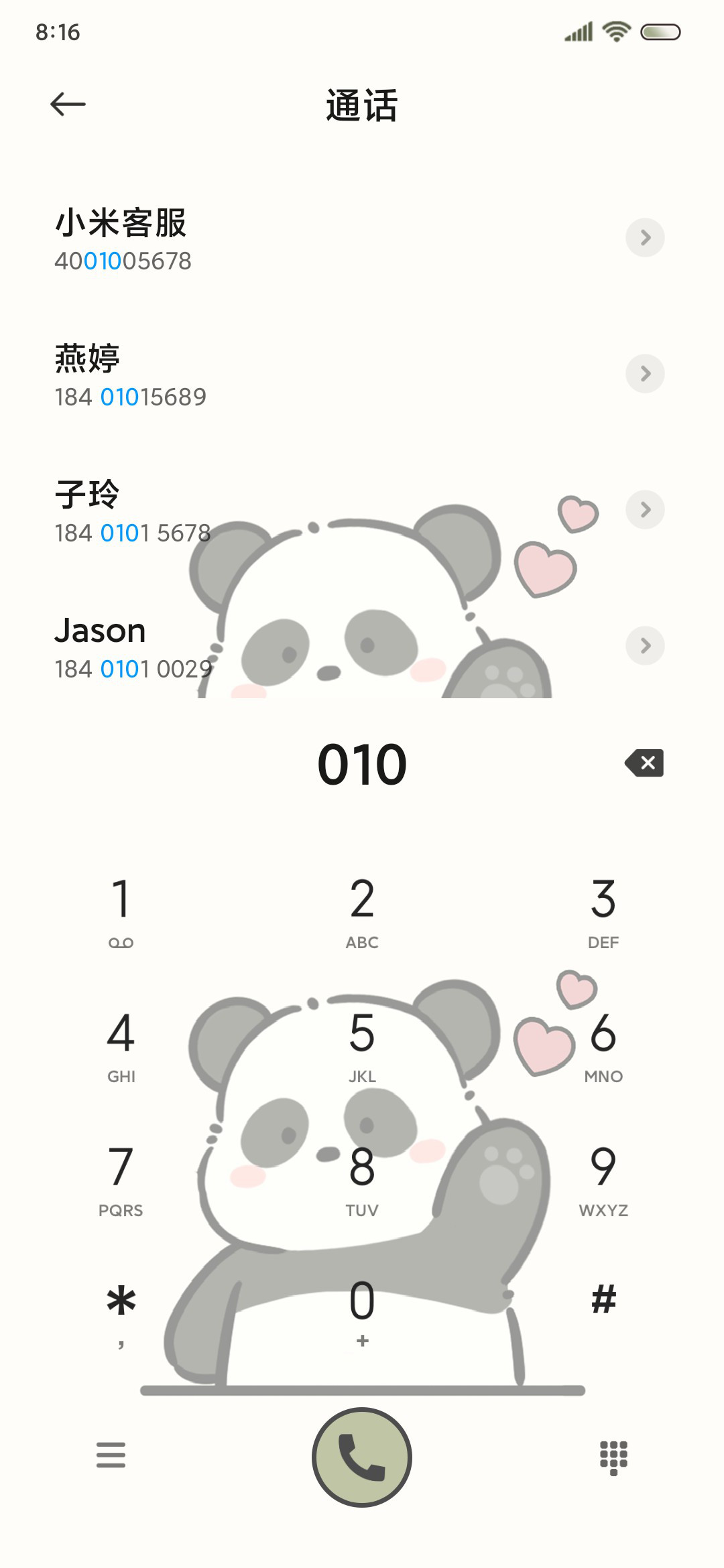Open the hamburger menu at bottom
724x1568 pixels.
(111, 1455)
